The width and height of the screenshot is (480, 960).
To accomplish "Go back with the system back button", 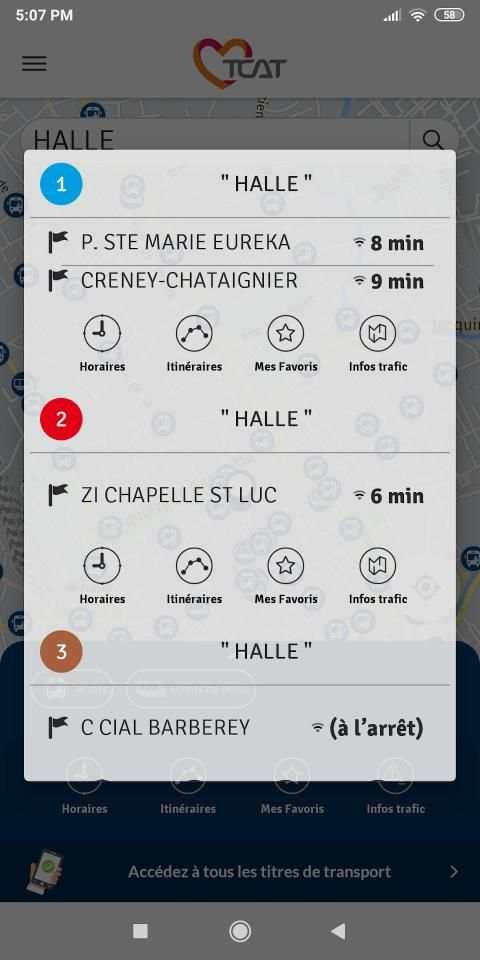I will pos(338,931).
